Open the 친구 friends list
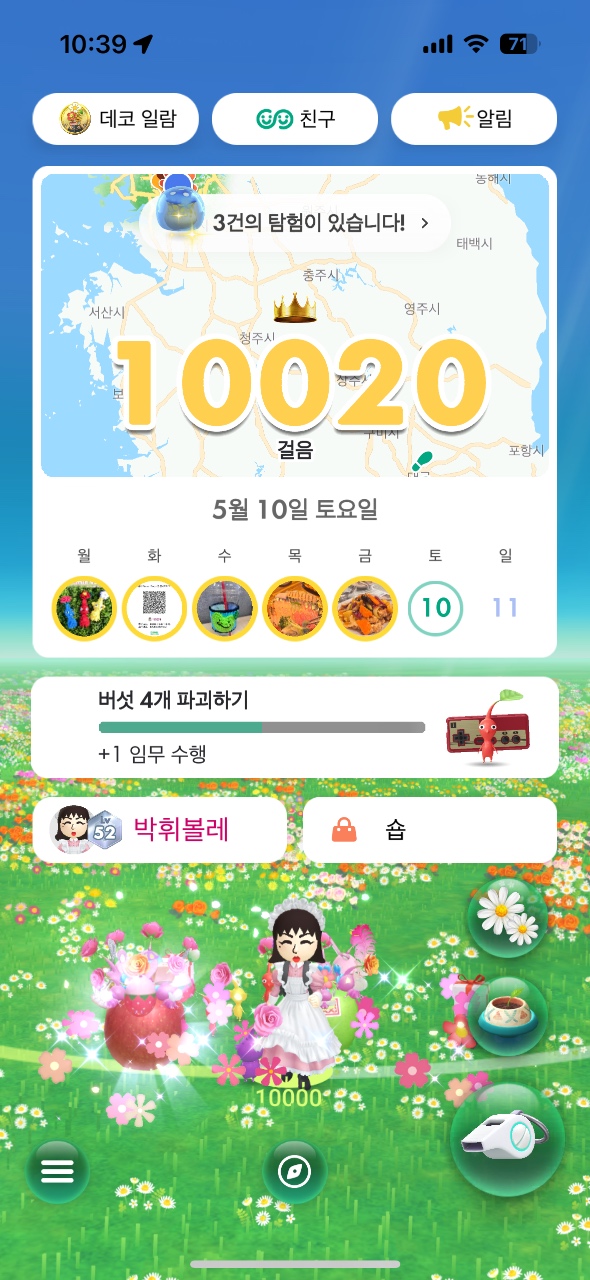Image resolution: width=590 pixels, height=1280 pixels. (x=295, y=120)
